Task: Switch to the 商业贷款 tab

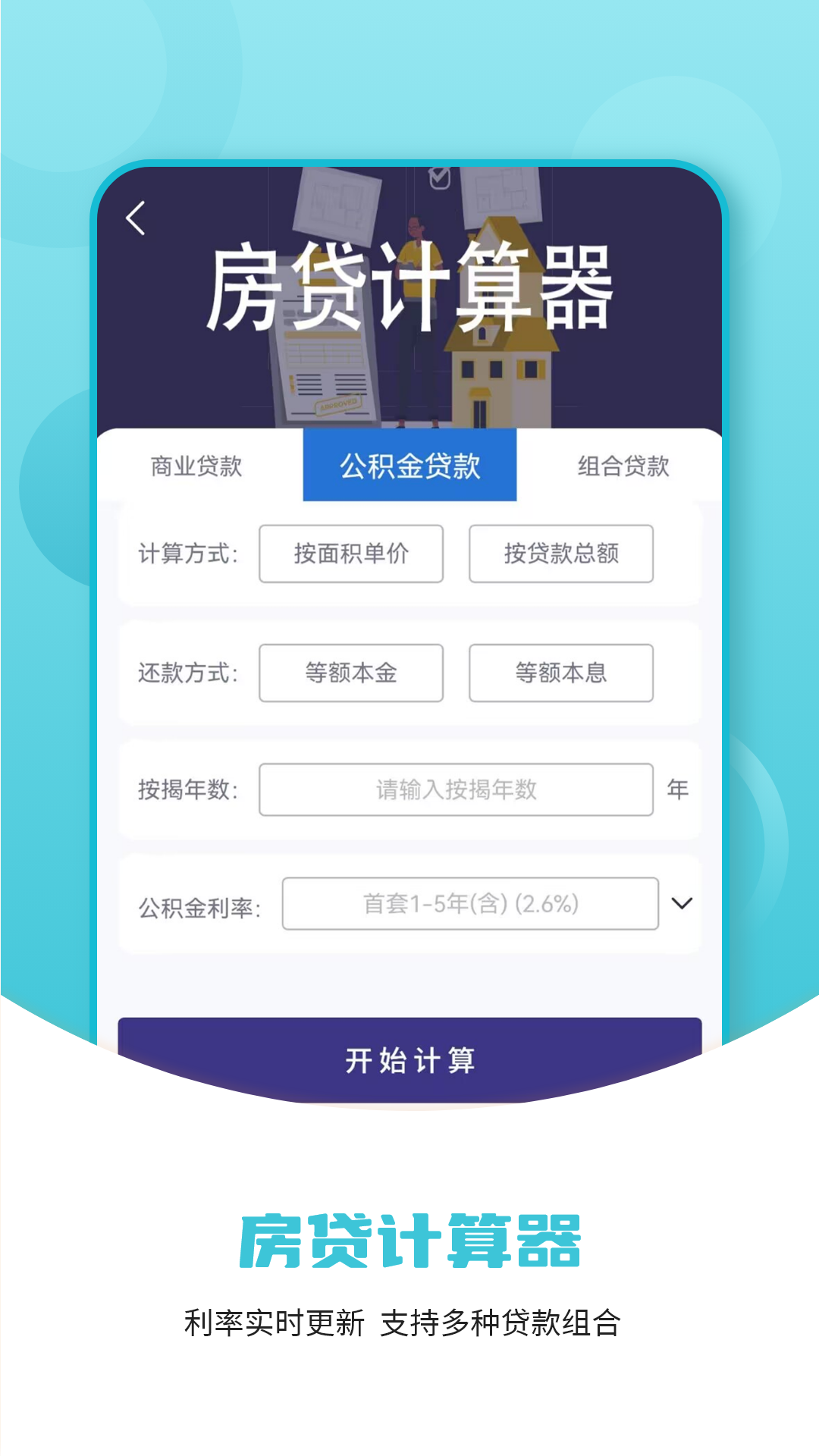Action: 196,468
